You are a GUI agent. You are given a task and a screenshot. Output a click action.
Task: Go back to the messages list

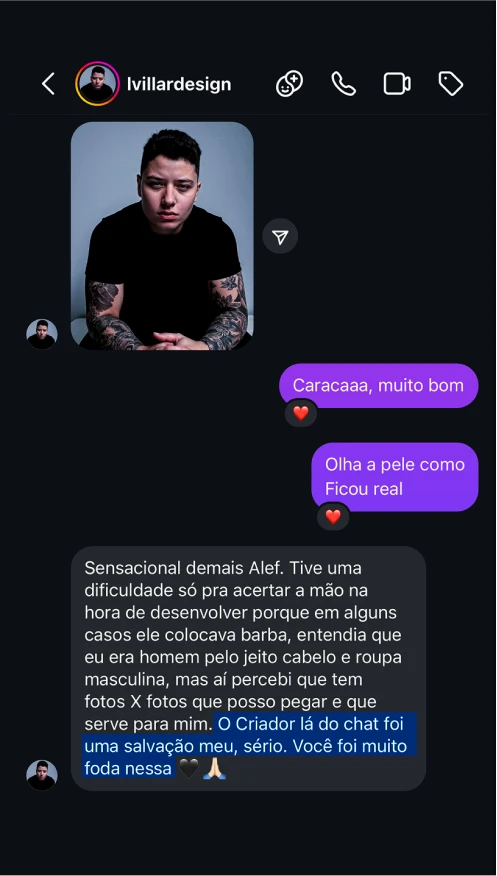coord(49,84)
